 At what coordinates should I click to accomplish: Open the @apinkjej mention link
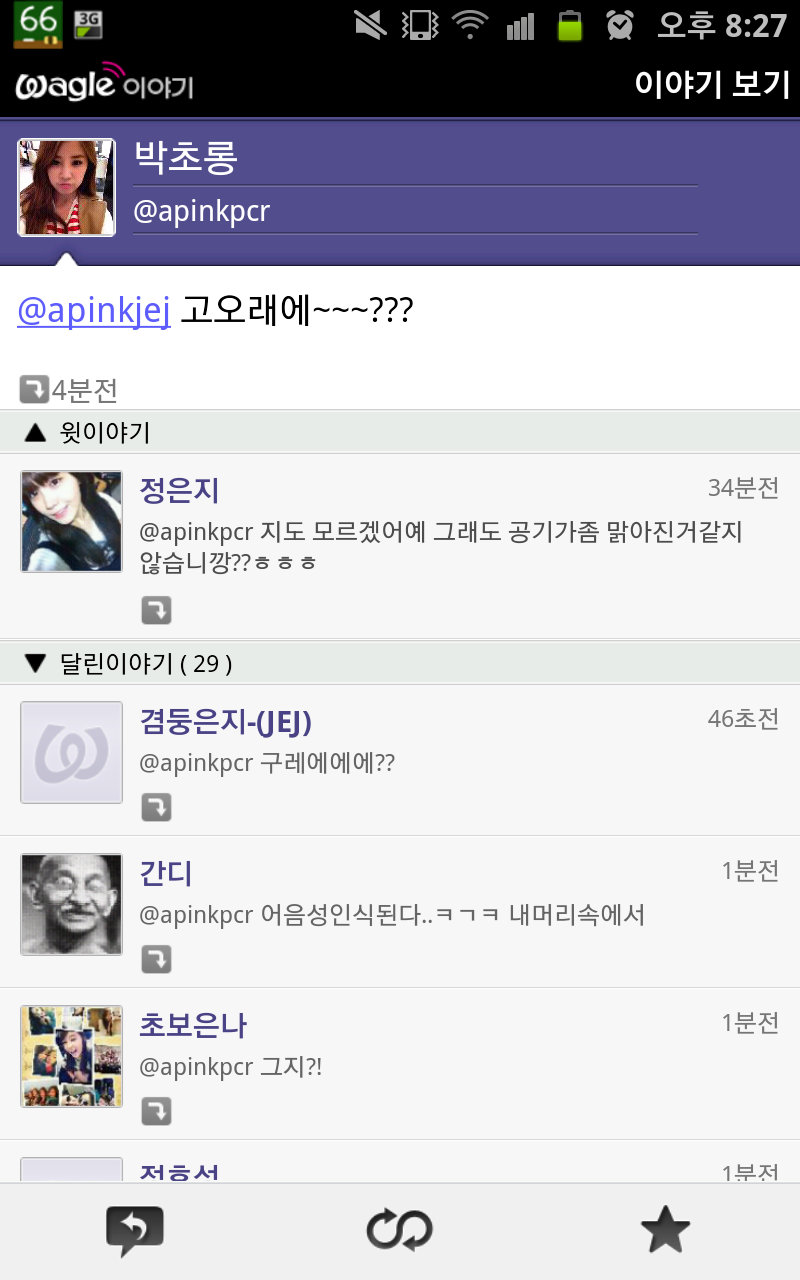click(94, 311)
